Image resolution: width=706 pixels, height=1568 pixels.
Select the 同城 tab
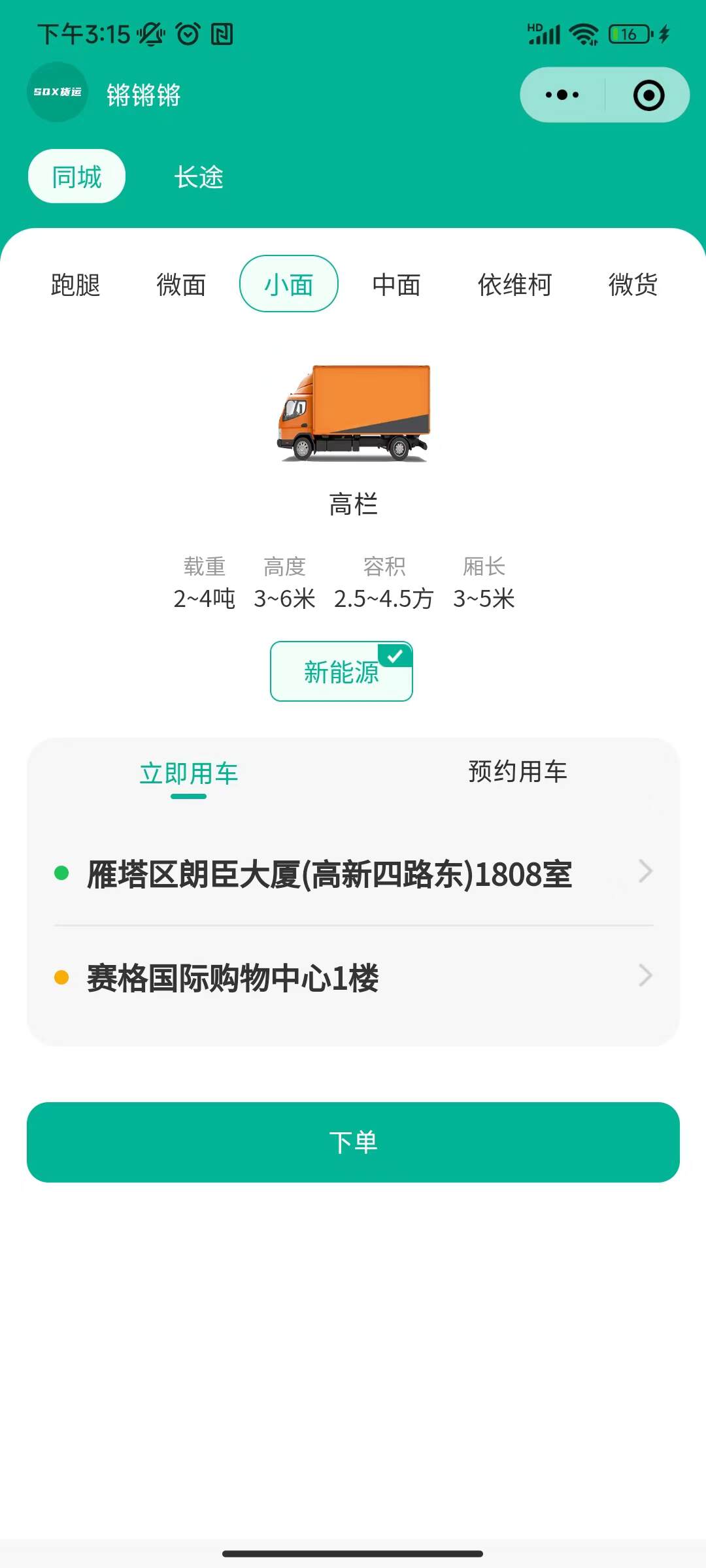[77, 177]
